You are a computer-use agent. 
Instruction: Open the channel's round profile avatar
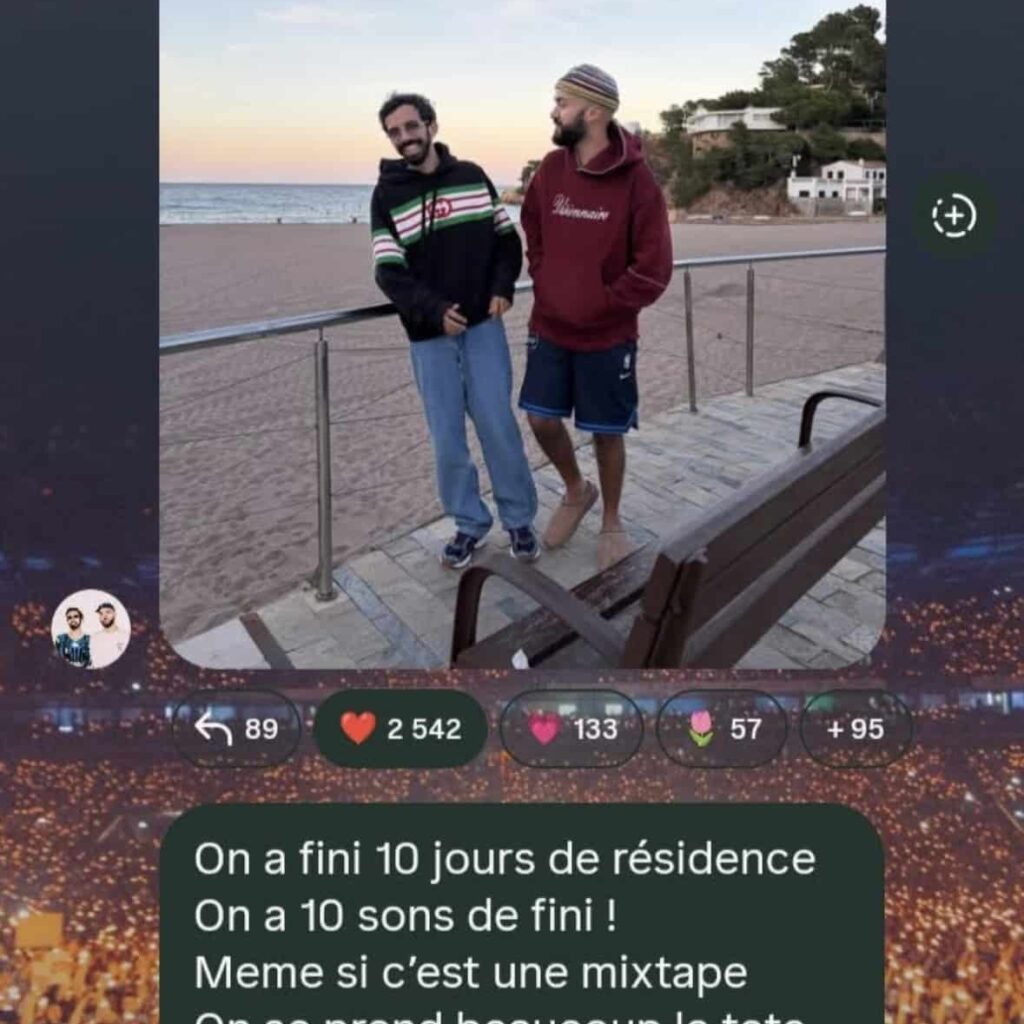pos(91,629)
